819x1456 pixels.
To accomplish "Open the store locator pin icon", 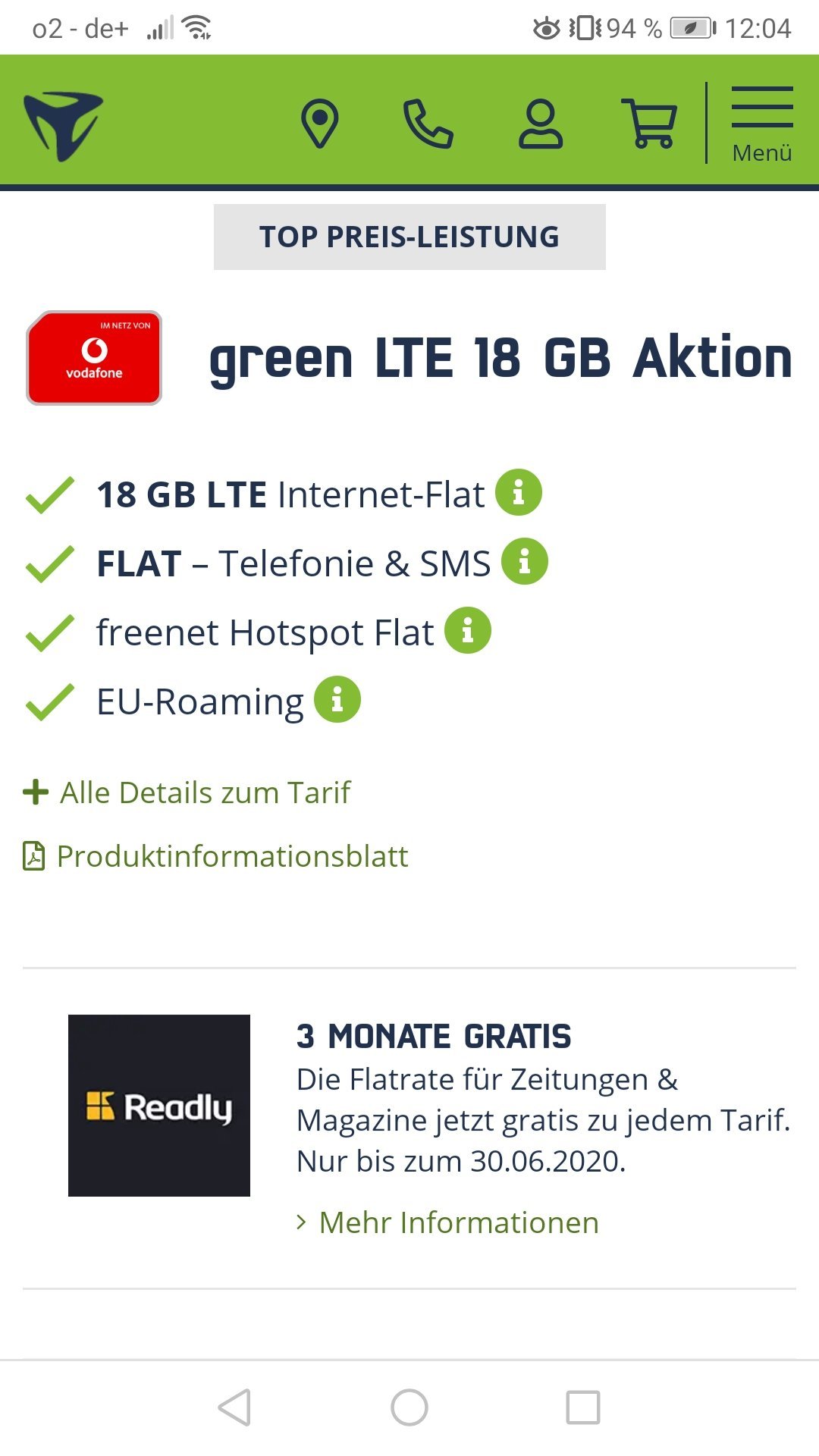I will click(319, 124).
